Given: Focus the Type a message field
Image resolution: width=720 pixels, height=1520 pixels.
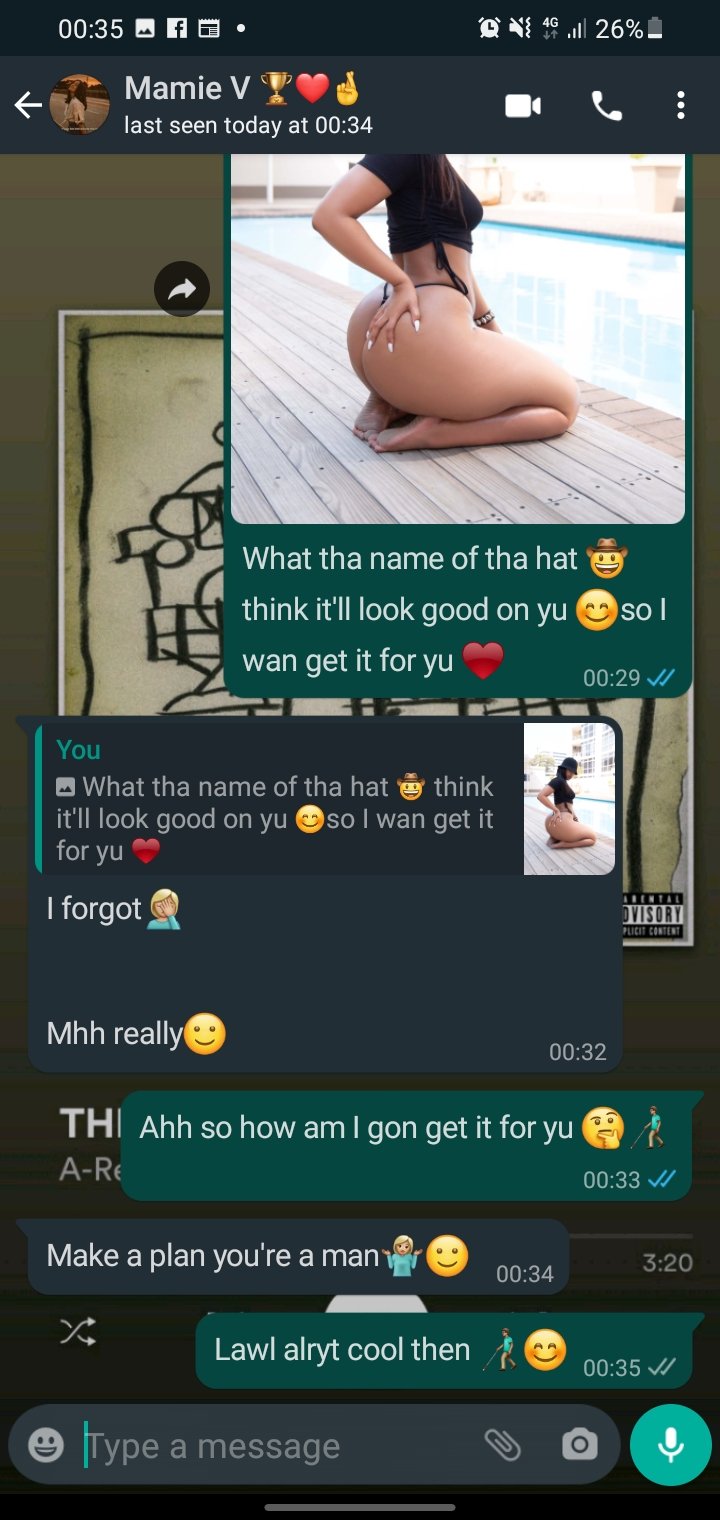Looking at the screenshot, I should pyautogui.click(x=270, y=1446).
